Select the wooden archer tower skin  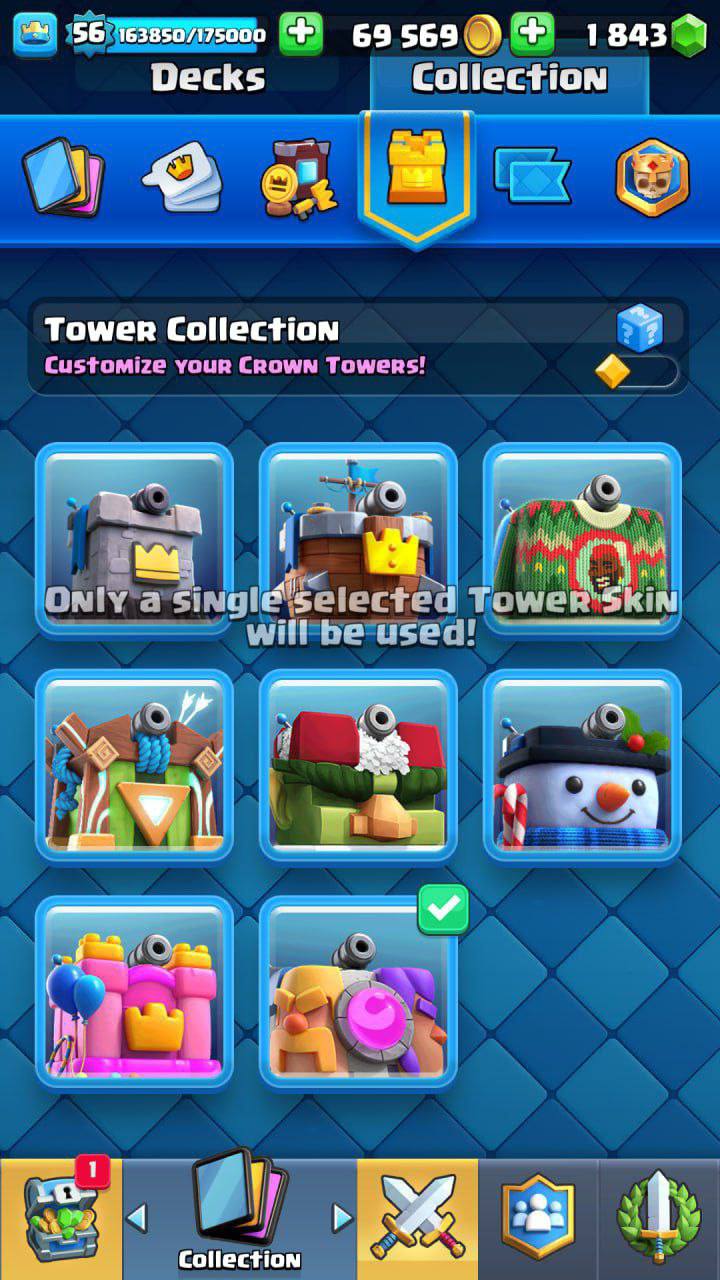(x=134, y=765)
